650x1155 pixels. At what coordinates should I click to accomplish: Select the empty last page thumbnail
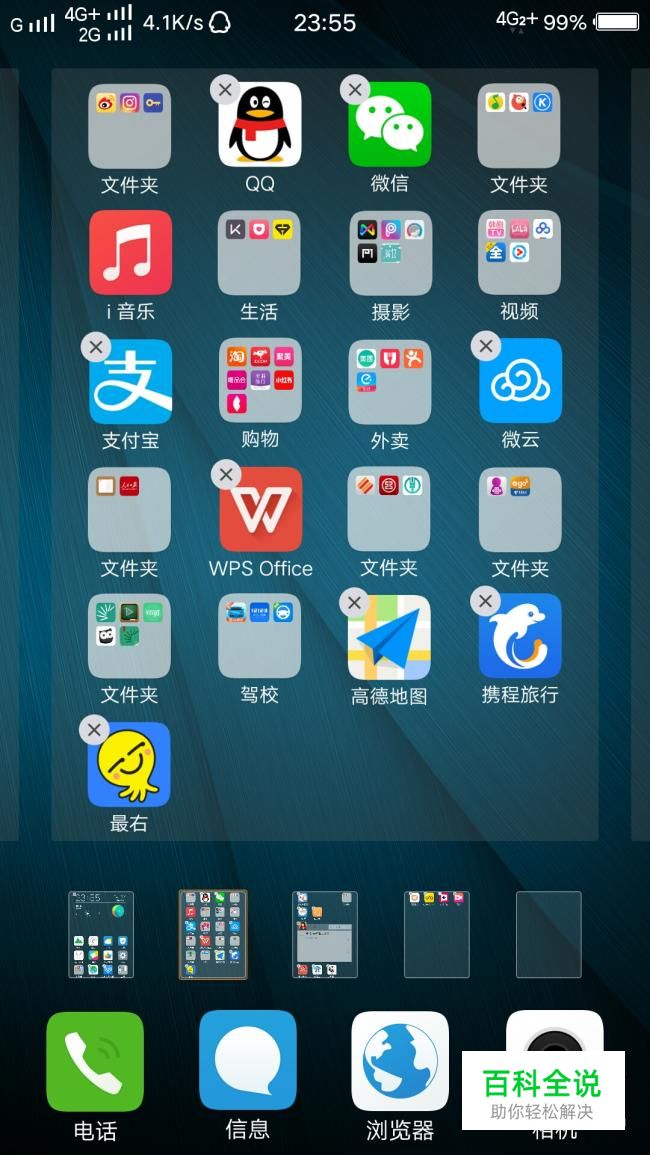[x=548, y=934]
